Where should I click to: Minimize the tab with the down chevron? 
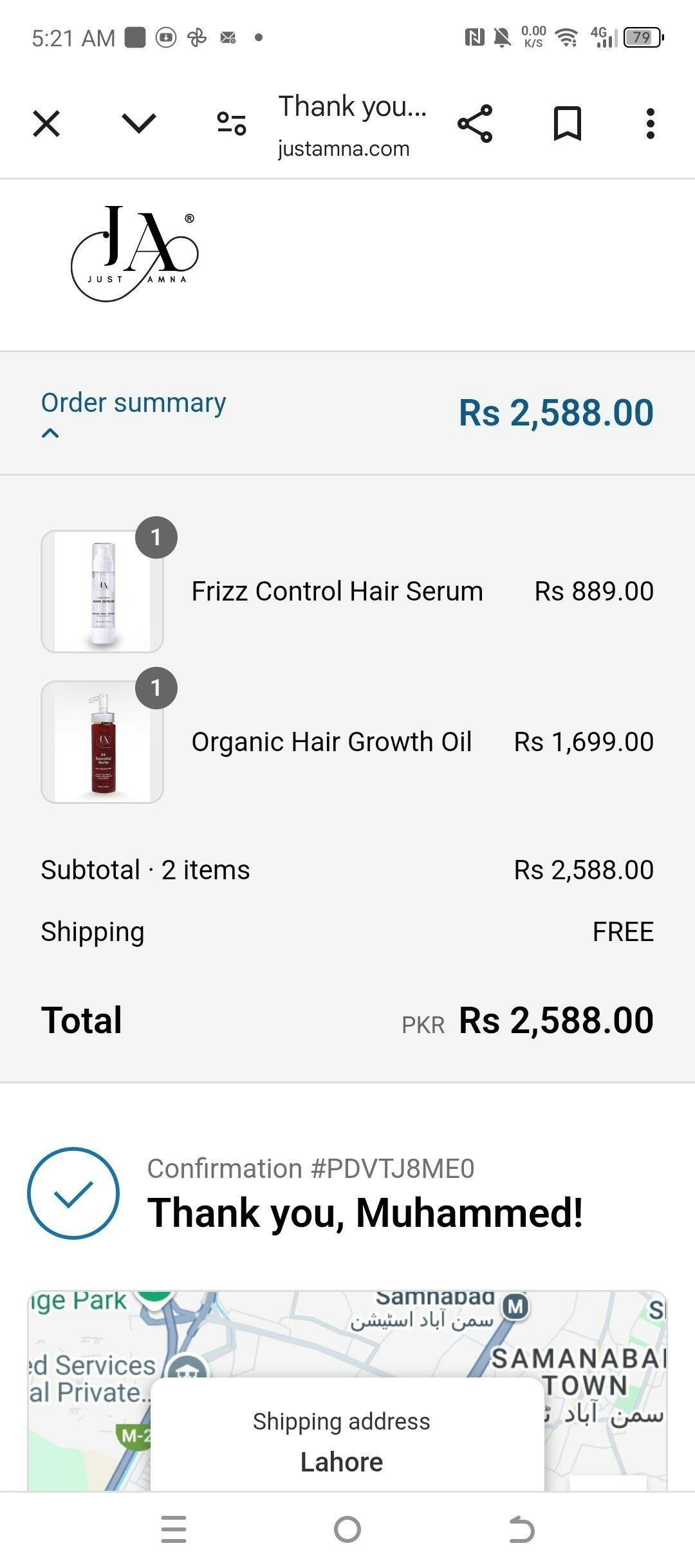139,124
